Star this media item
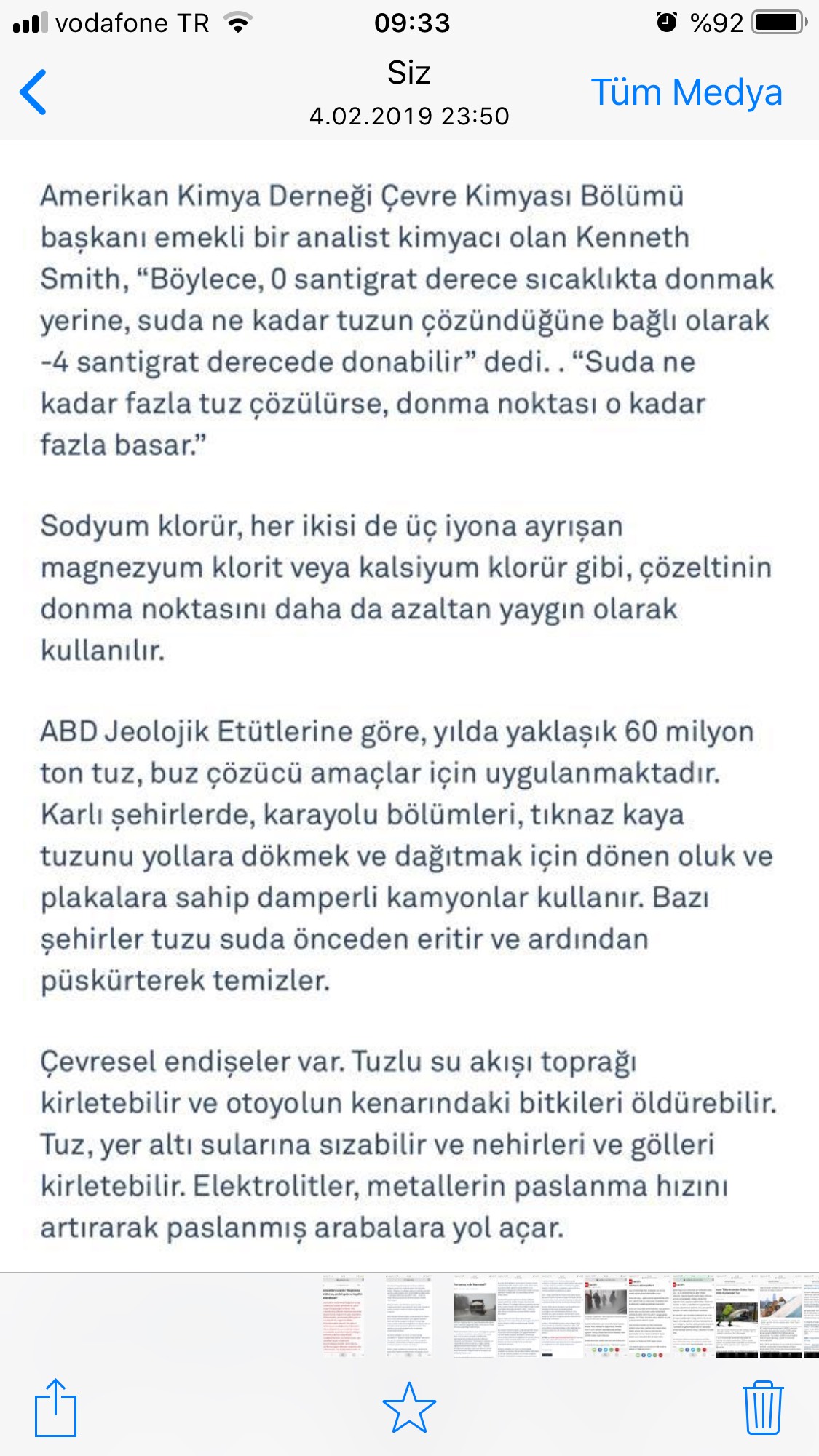Screen dimensions: 819x1456 click(x=409, y=1408)
